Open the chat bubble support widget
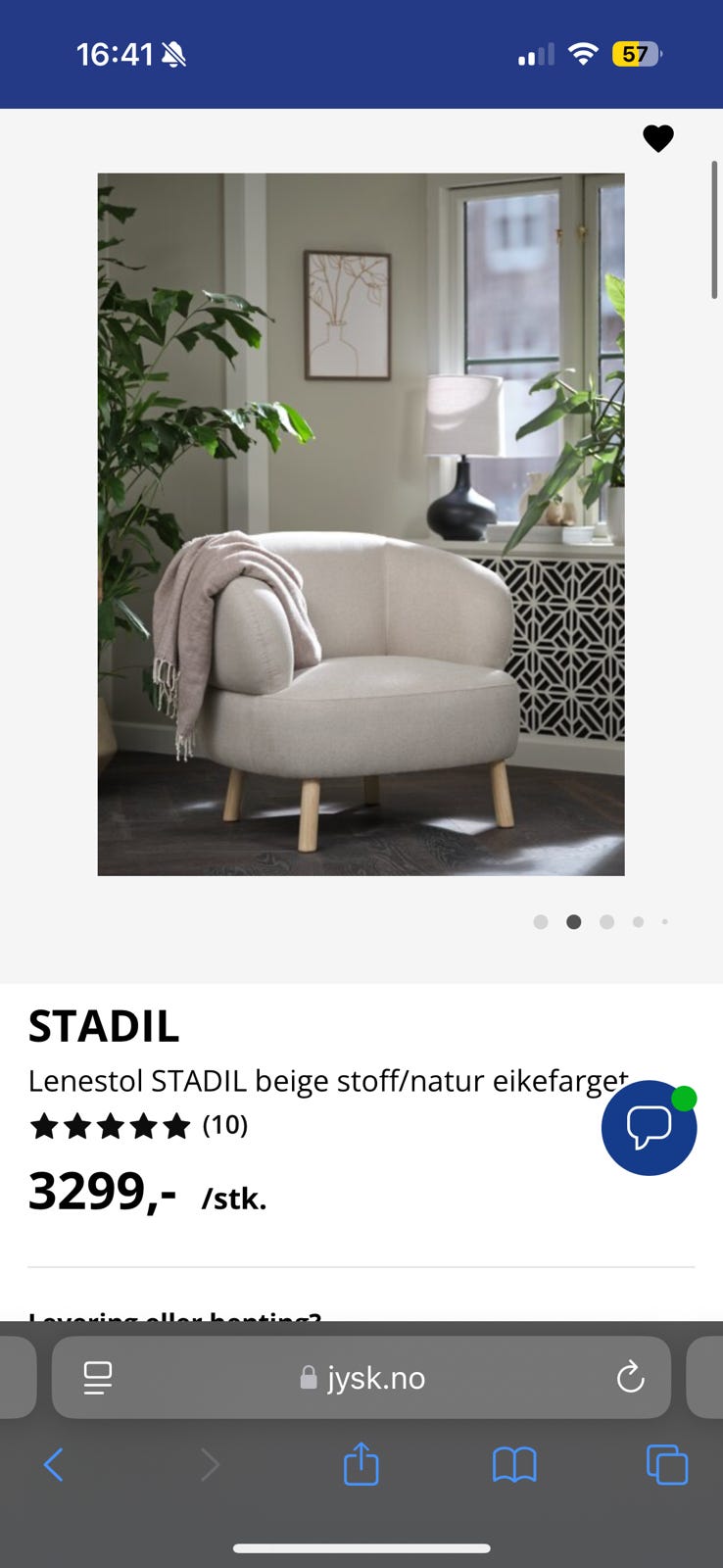Screen dimensions: 723x1568 click(649, 1128)
